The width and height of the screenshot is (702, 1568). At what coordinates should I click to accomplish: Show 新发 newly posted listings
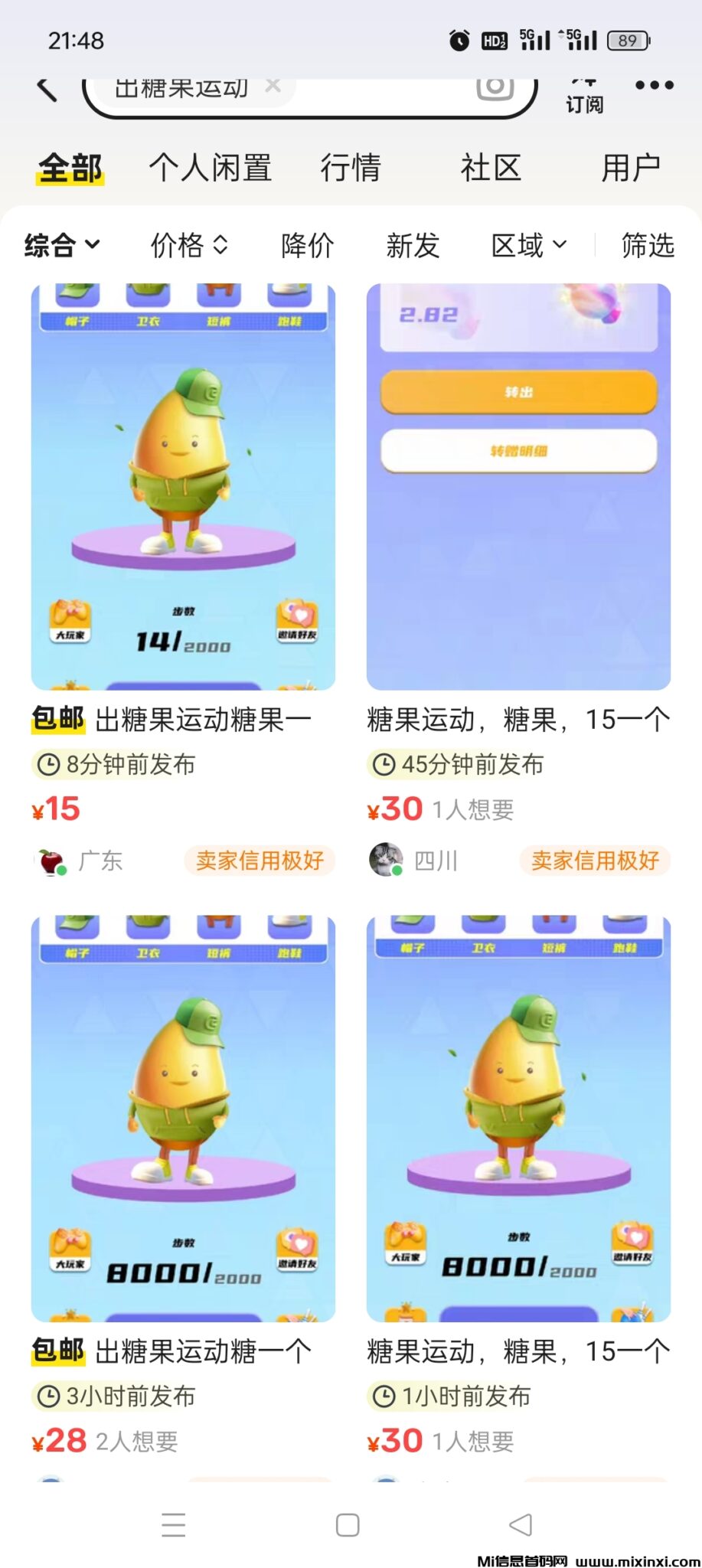click(413, 245)
